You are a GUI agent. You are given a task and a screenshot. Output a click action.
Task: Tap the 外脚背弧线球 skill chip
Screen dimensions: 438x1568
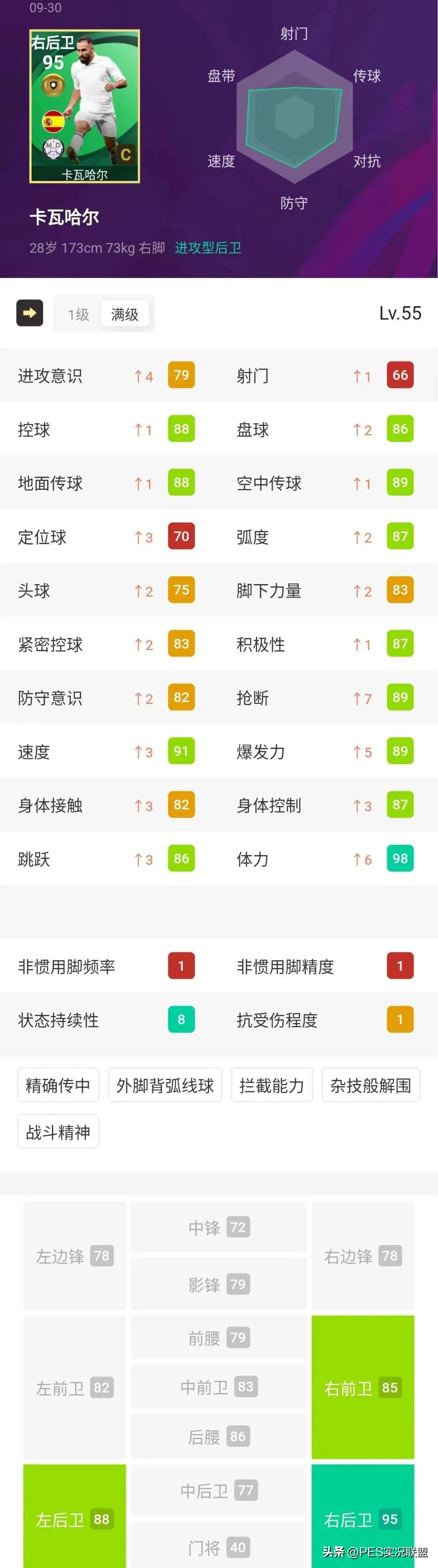point(165,1085)
